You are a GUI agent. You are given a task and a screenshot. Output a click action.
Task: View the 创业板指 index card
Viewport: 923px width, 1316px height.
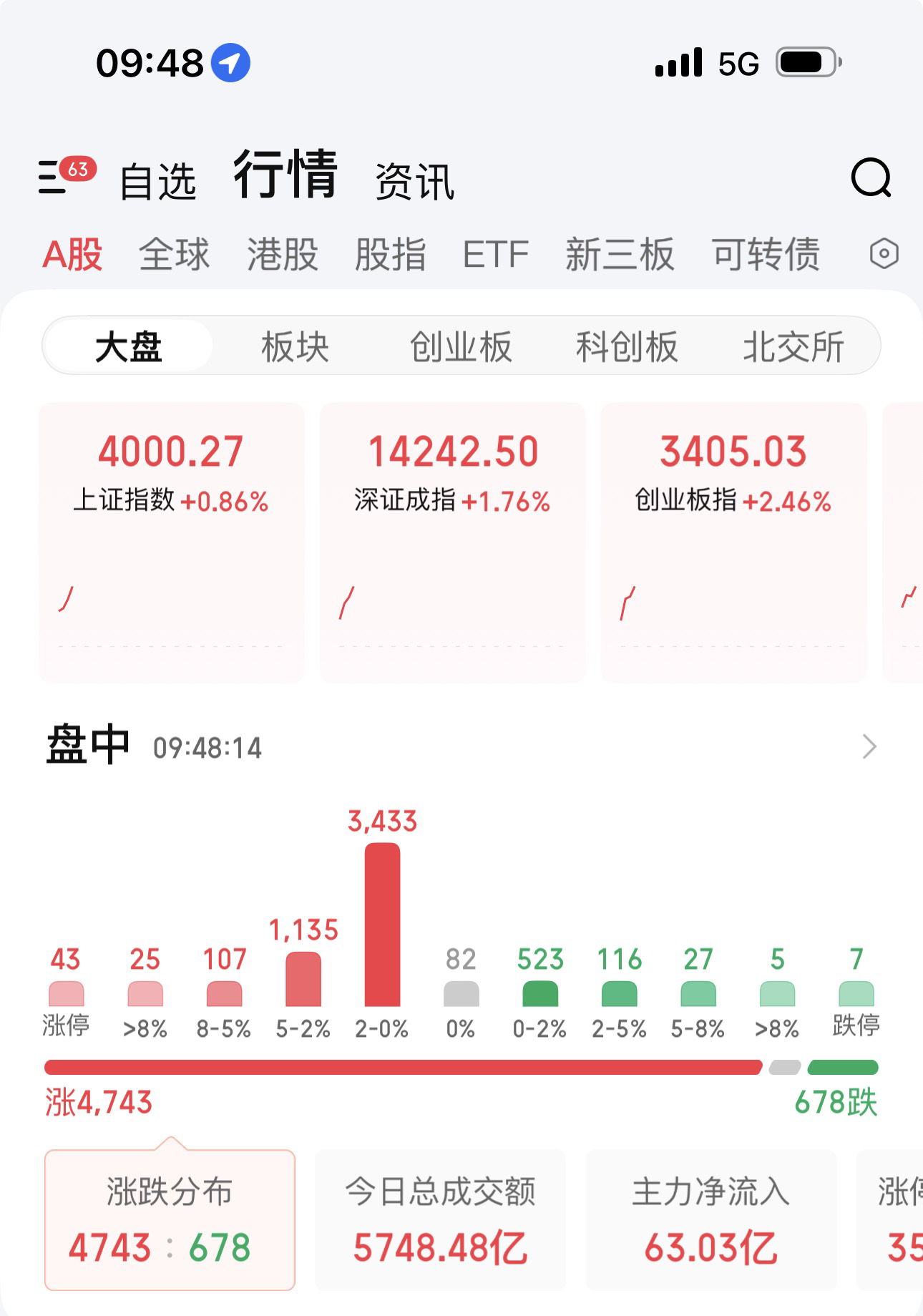pyautogui.click(x=733, y=541)
